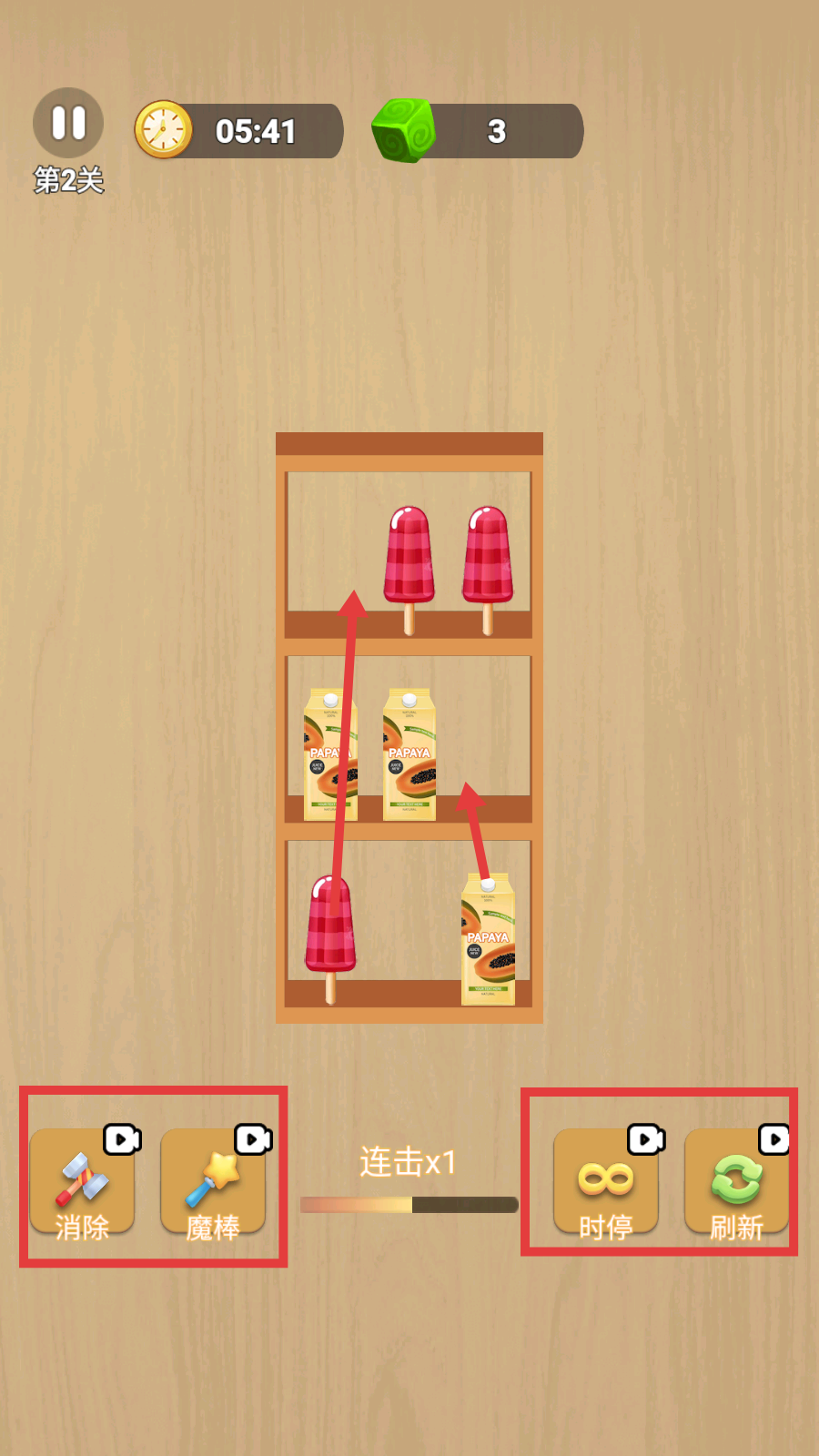819x1456 pixels.
Task: Pause the game
Action: pyautogui.click(x=68, y=123)
